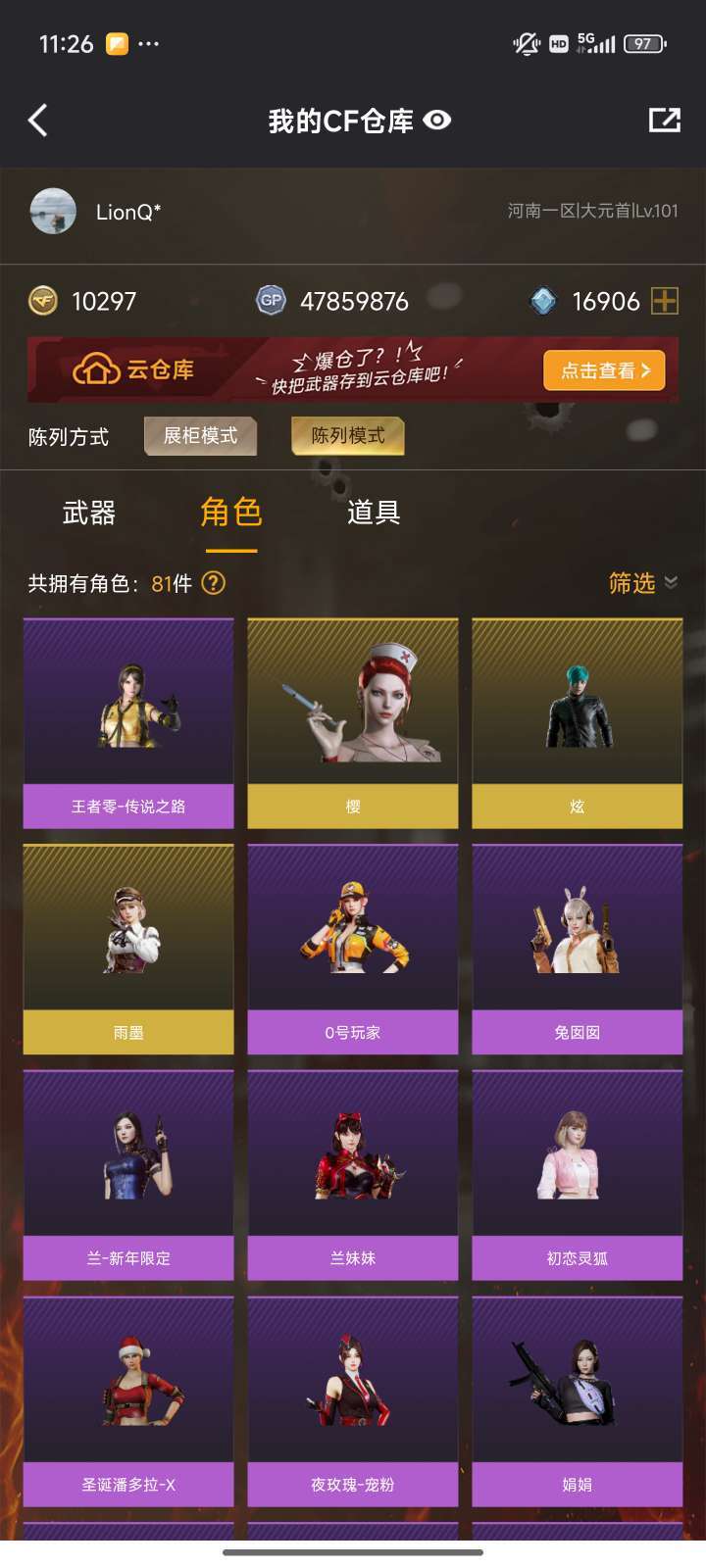Open the 圣诞潘多拉-X character card
Screen dimensions: 706x1568
[128, 1399]
